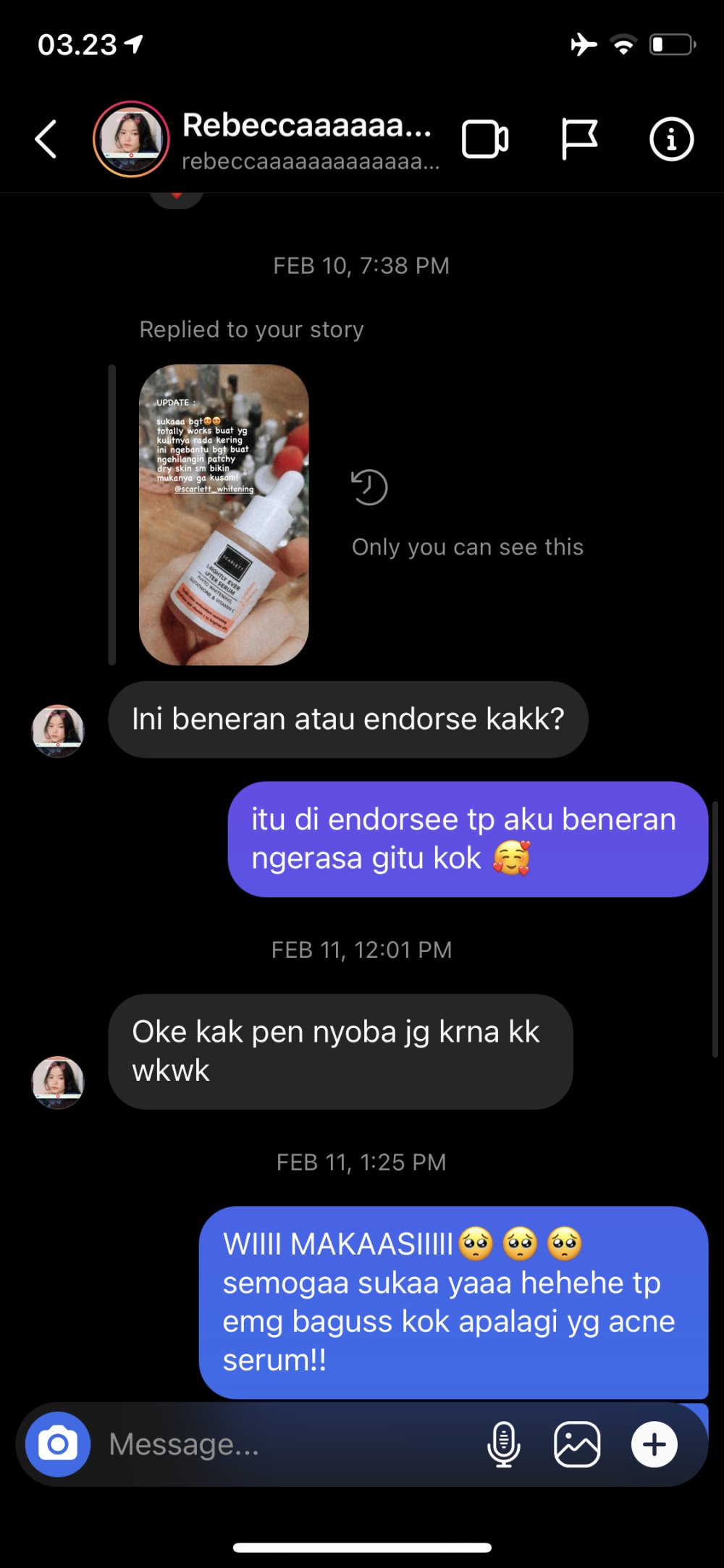Record a voice message with microphone
This screenshot has height=1568, width=724.
(x=503, y=1444)
